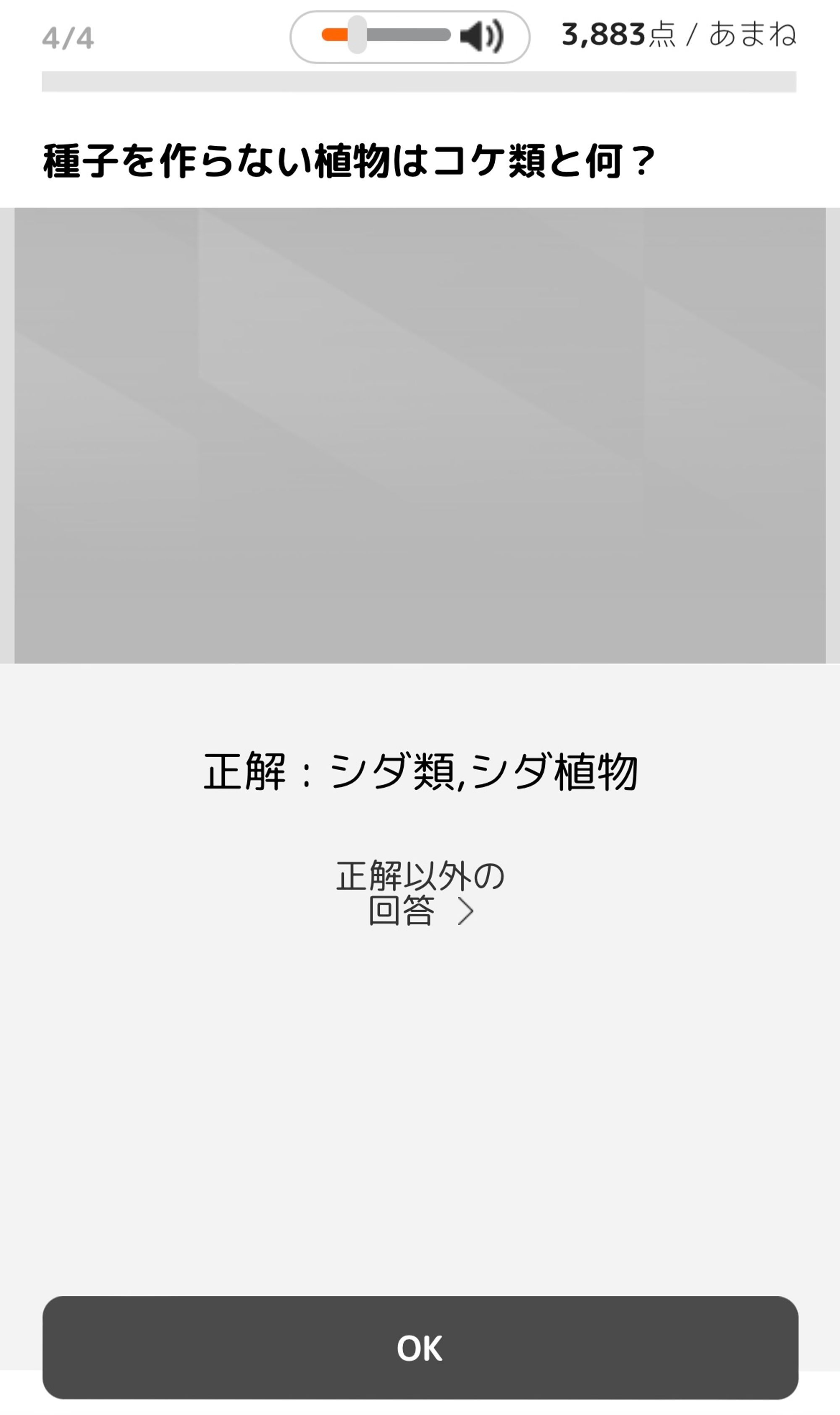Tap OK to continue

click(420, 1348)
